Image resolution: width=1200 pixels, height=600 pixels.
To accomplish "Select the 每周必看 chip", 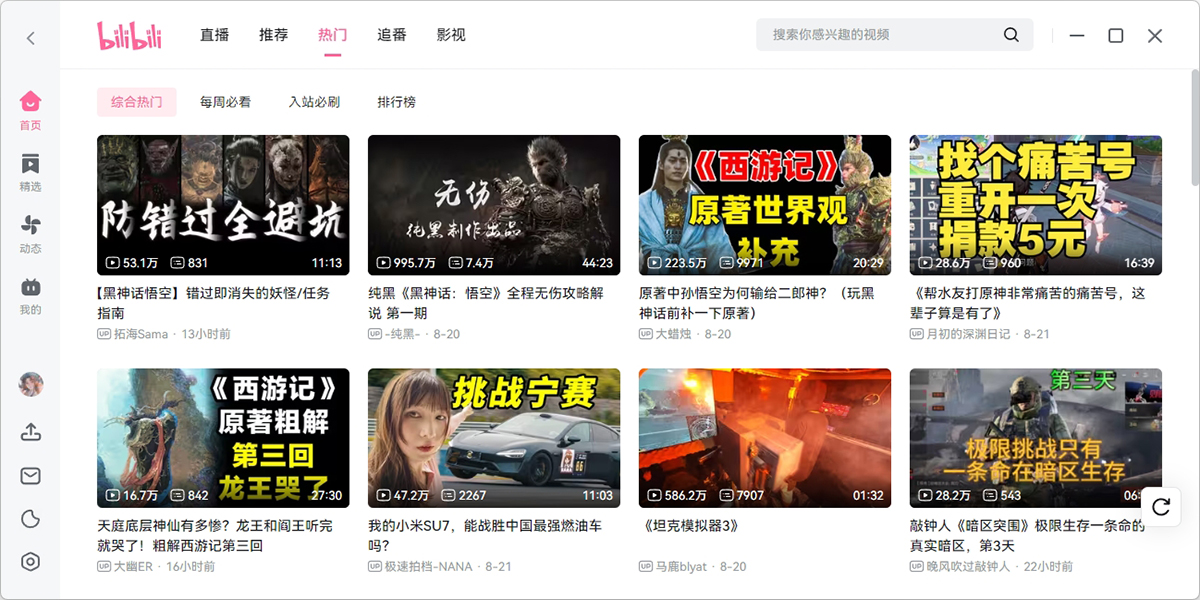I will 225,102.
